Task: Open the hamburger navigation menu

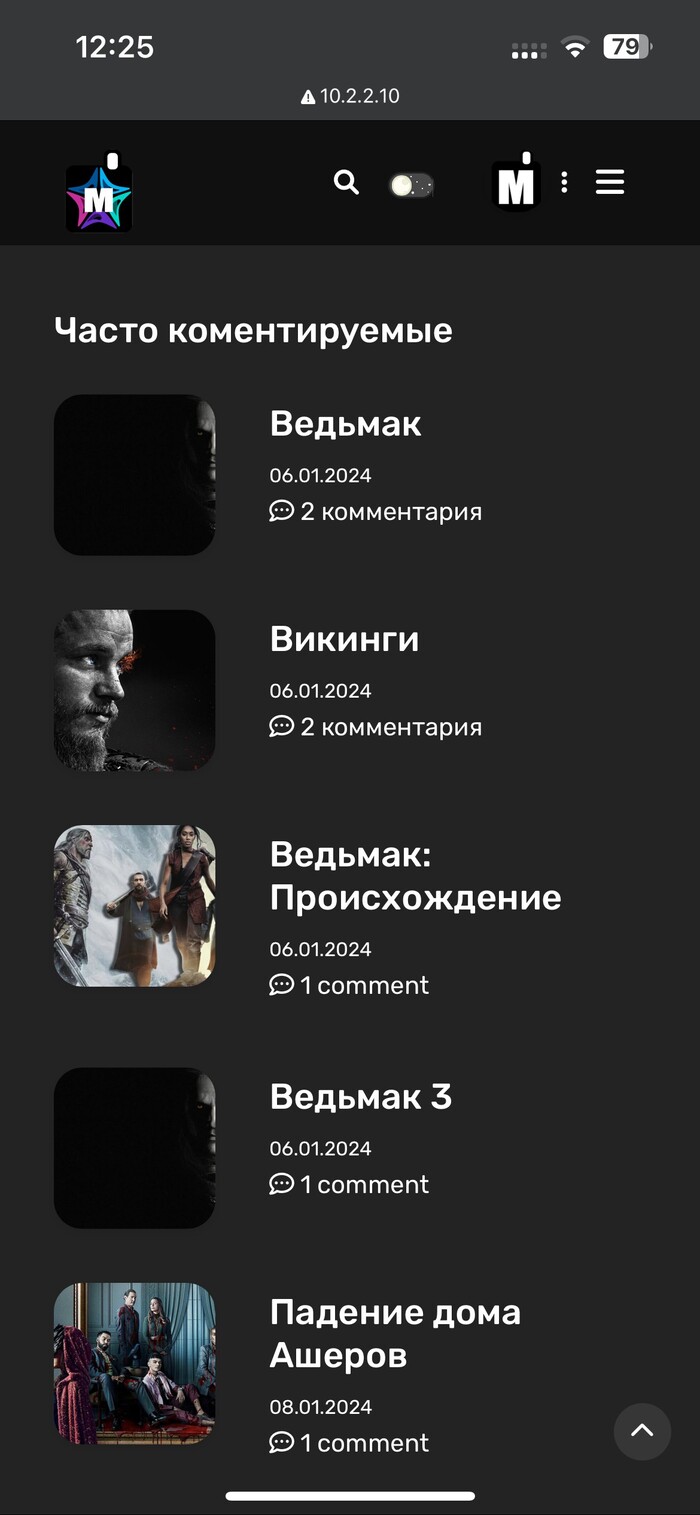Action: tap(610, 182)
